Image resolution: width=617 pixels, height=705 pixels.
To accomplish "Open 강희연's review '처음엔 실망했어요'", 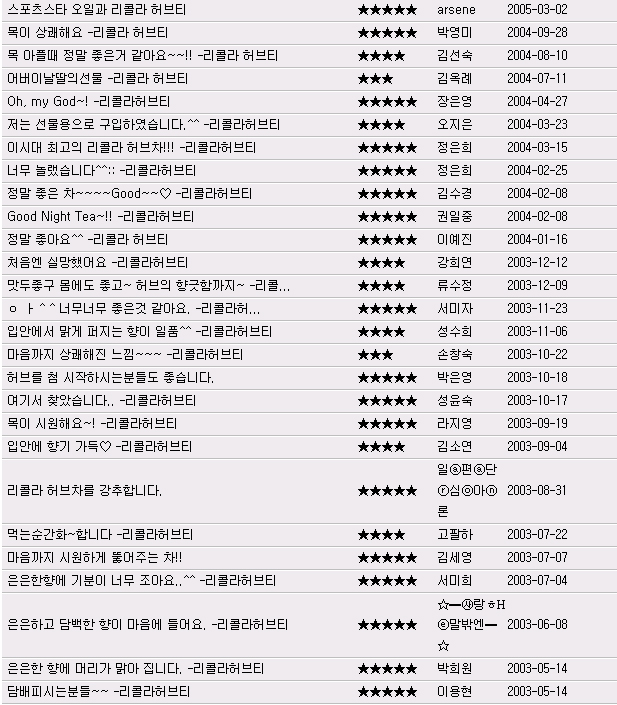I will coord(97,262).
